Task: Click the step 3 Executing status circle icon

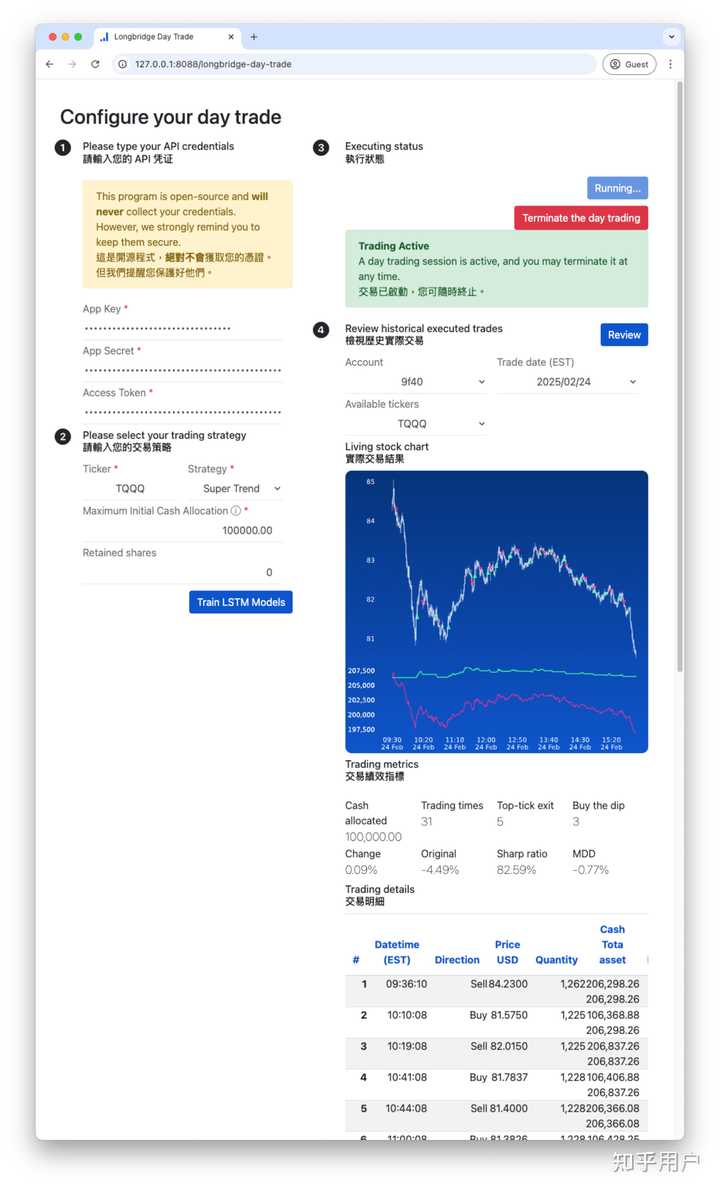Action: click(x=322, y=146)
